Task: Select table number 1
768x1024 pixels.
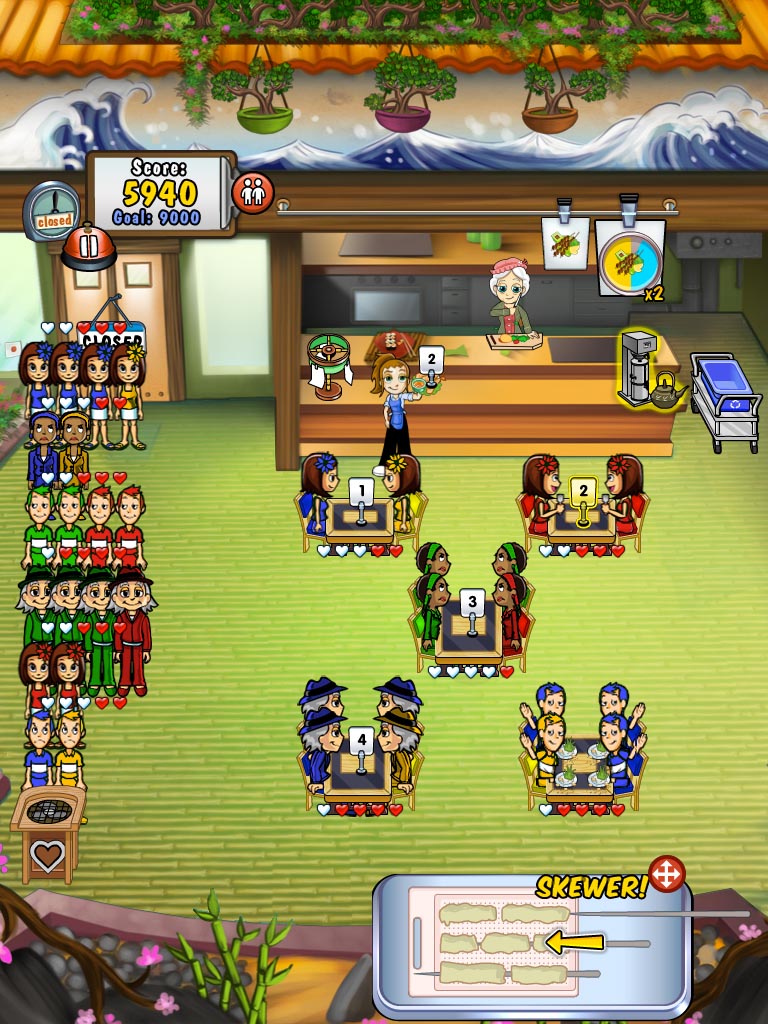Action: 360,510
